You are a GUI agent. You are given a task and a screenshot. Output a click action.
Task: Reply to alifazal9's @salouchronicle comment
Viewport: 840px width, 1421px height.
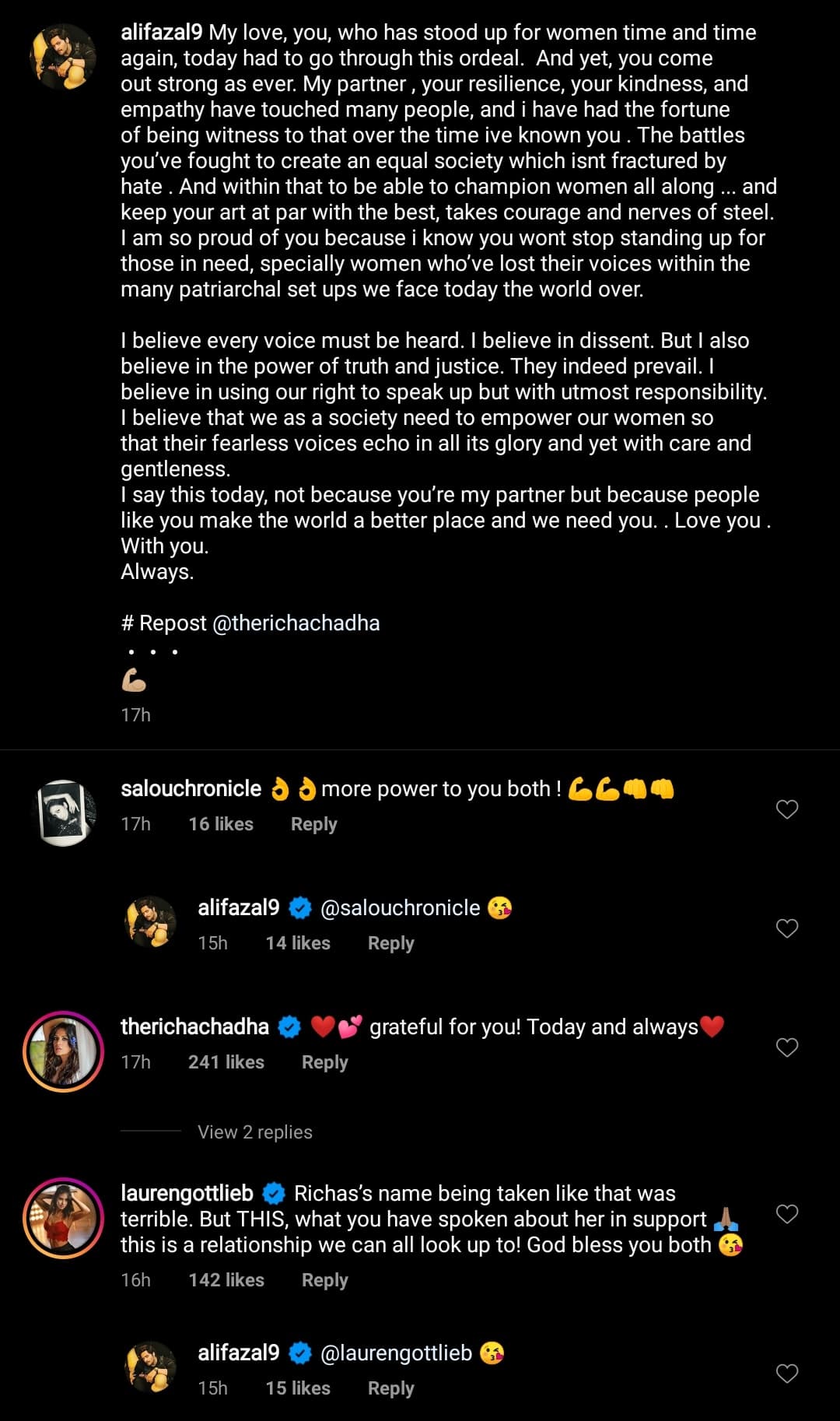tap(390, 943)
